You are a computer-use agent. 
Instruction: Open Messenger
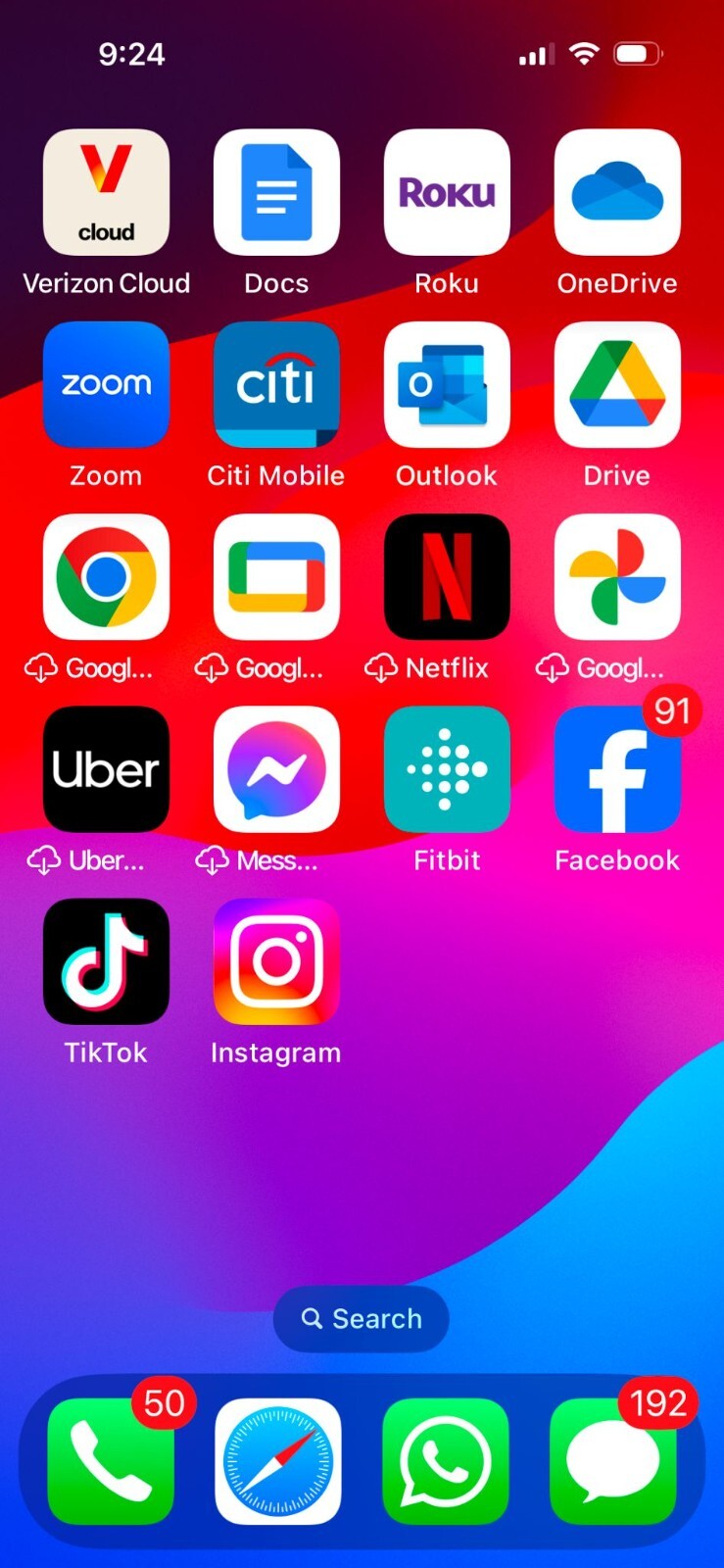276,769
